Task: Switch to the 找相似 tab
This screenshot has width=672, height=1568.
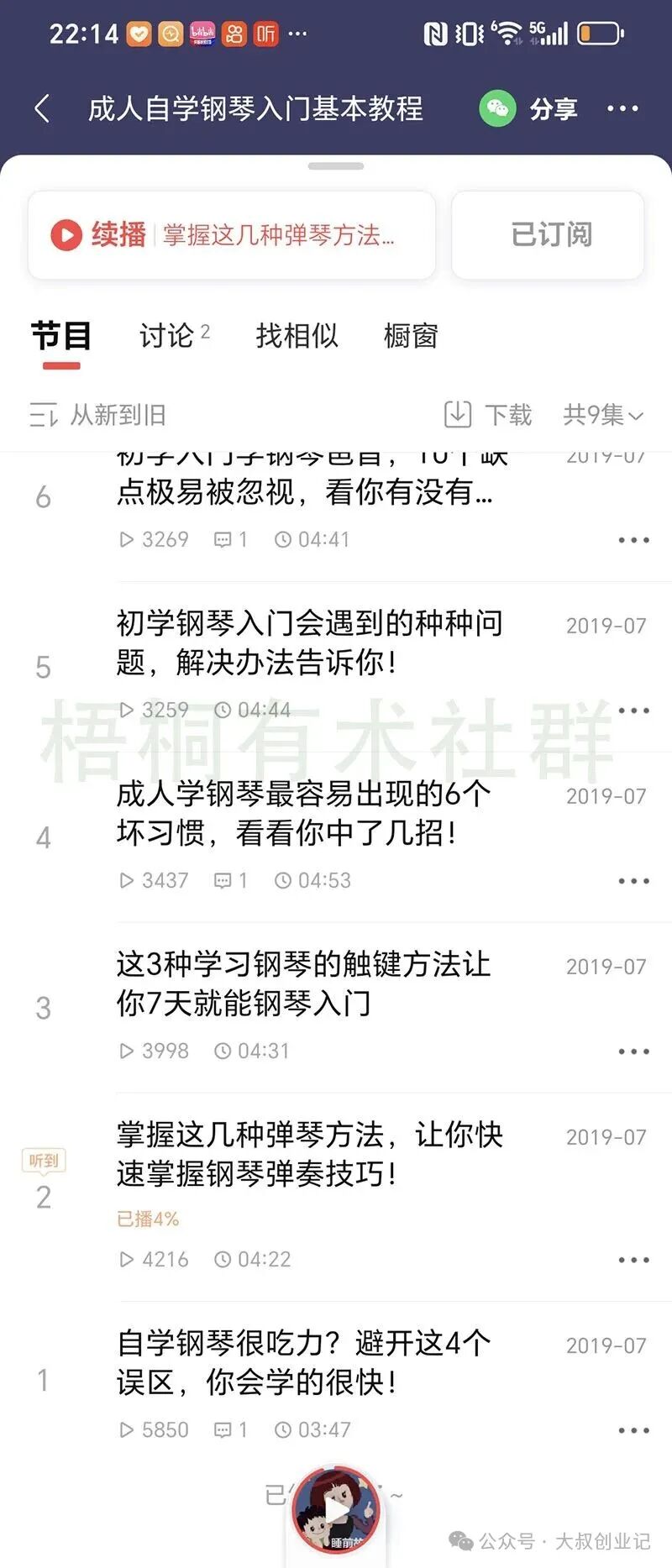Action: click(x=297, y=336)
